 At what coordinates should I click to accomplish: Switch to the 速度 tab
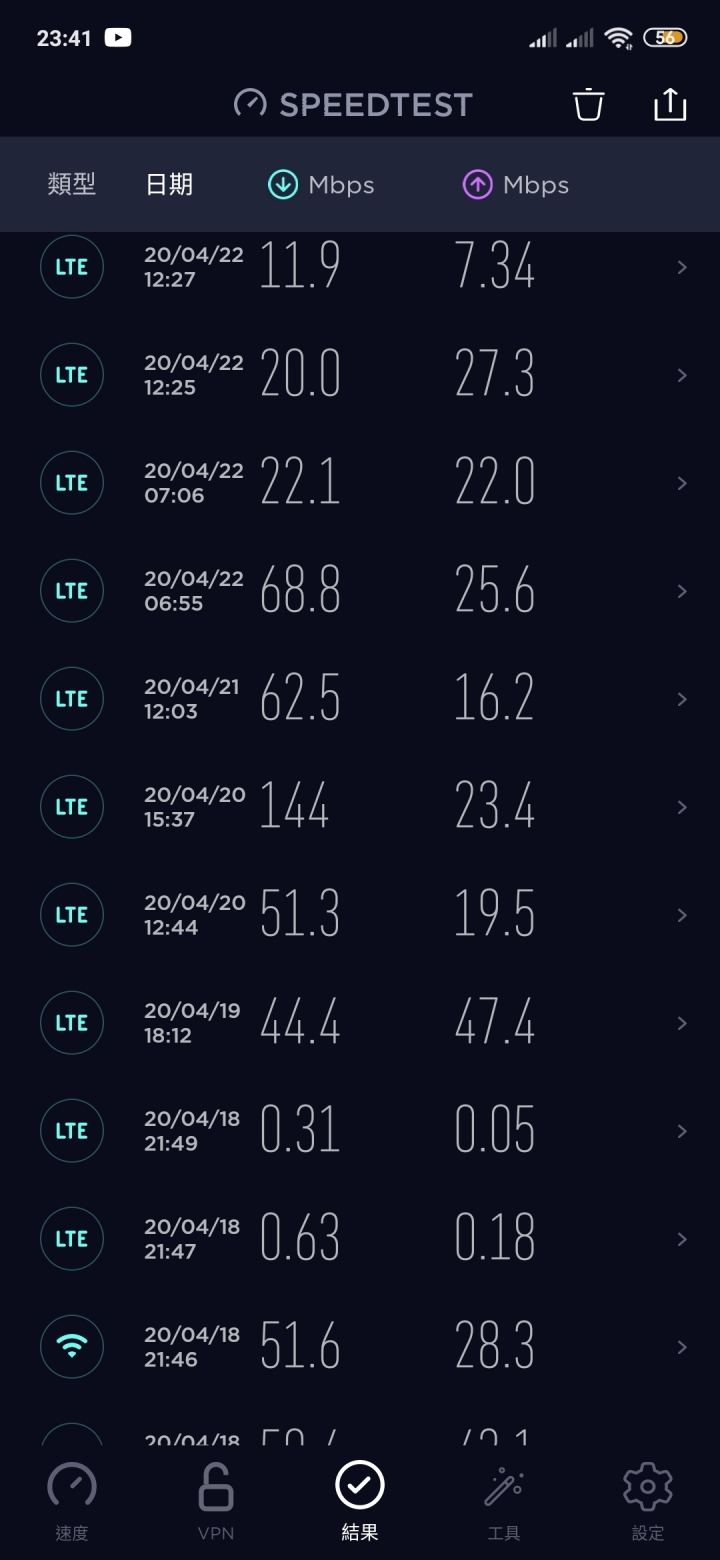click(x=72, y=1501)
